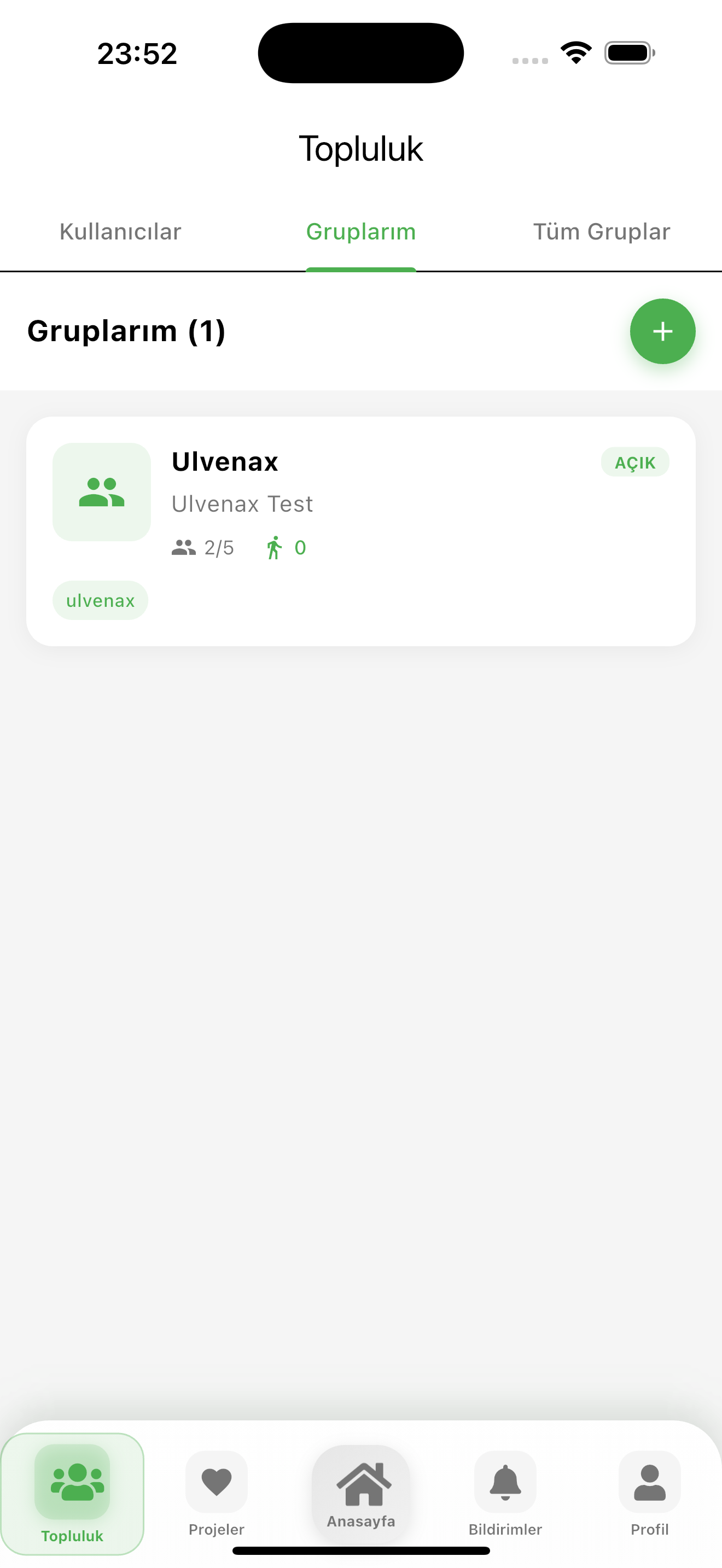
Task: Switch to the Kullanıcılar tab
Action: [120, 232]
